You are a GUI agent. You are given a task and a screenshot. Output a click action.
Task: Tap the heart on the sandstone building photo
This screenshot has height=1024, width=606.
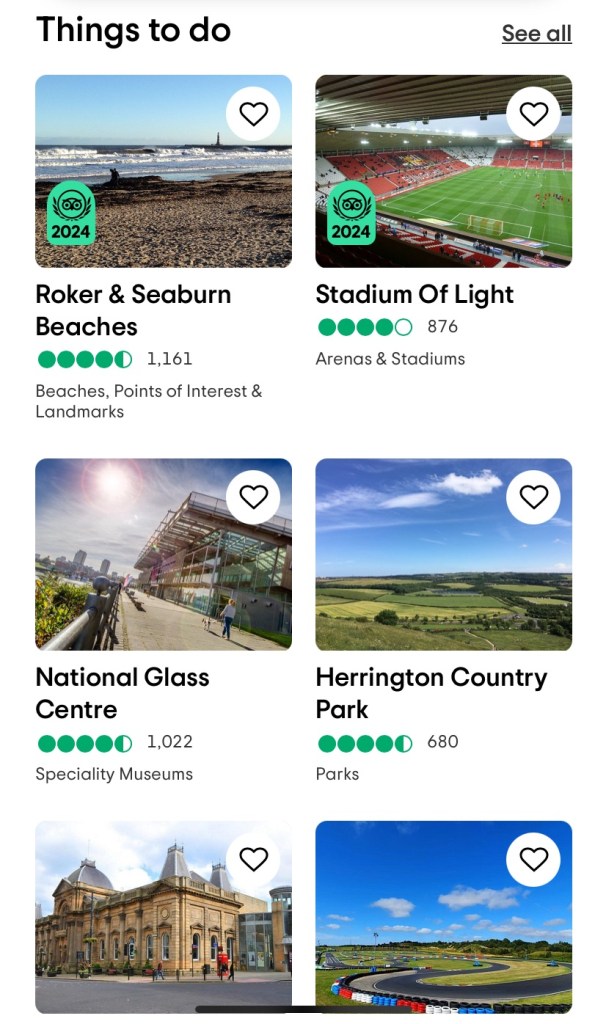(x=254, y=859)
